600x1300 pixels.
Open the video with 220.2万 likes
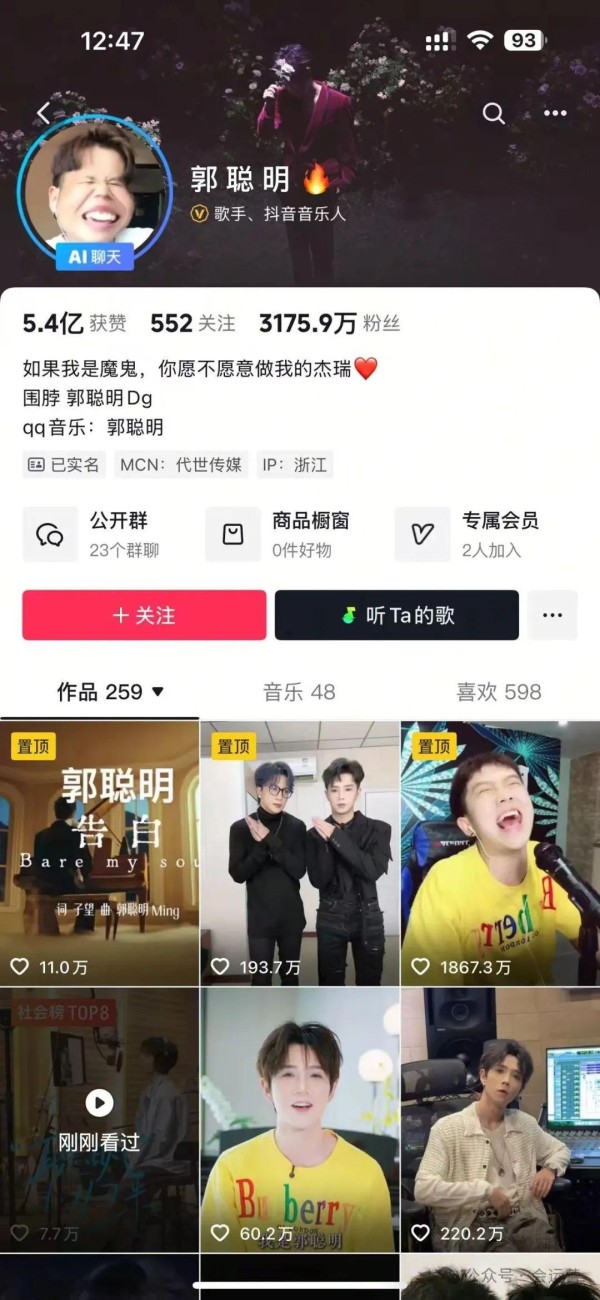click(x=500, y=1121)
